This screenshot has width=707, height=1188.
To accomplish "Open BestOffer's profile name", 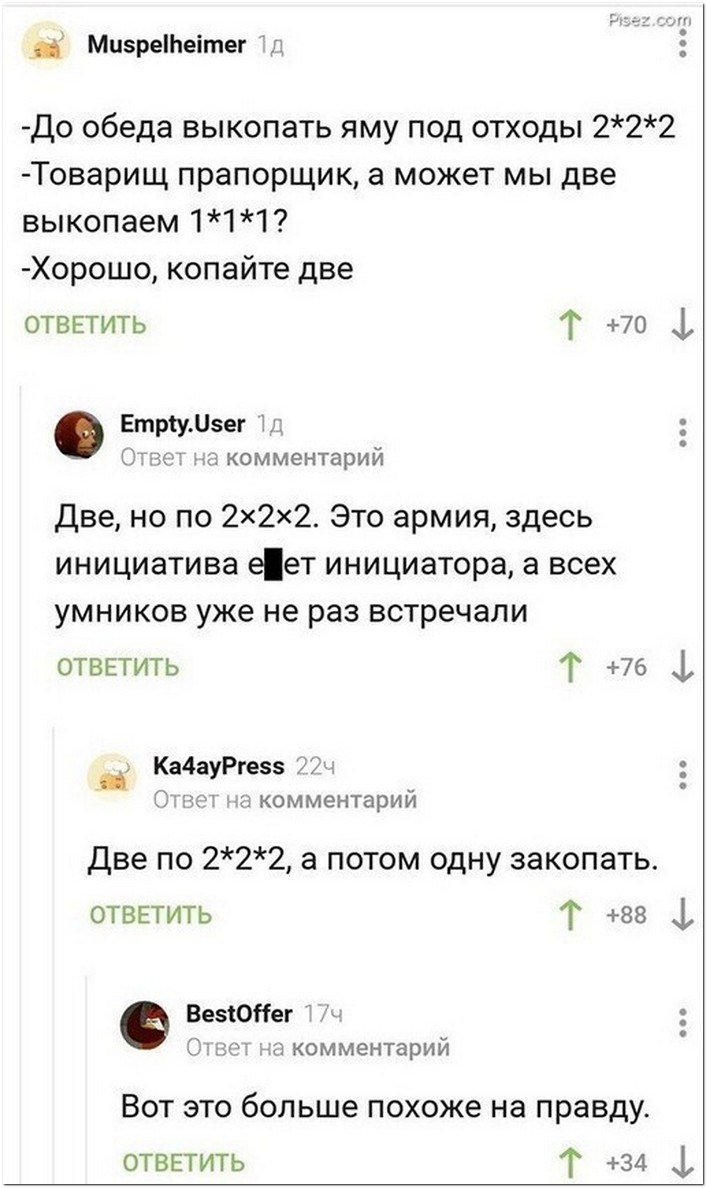I will 239,1014.
